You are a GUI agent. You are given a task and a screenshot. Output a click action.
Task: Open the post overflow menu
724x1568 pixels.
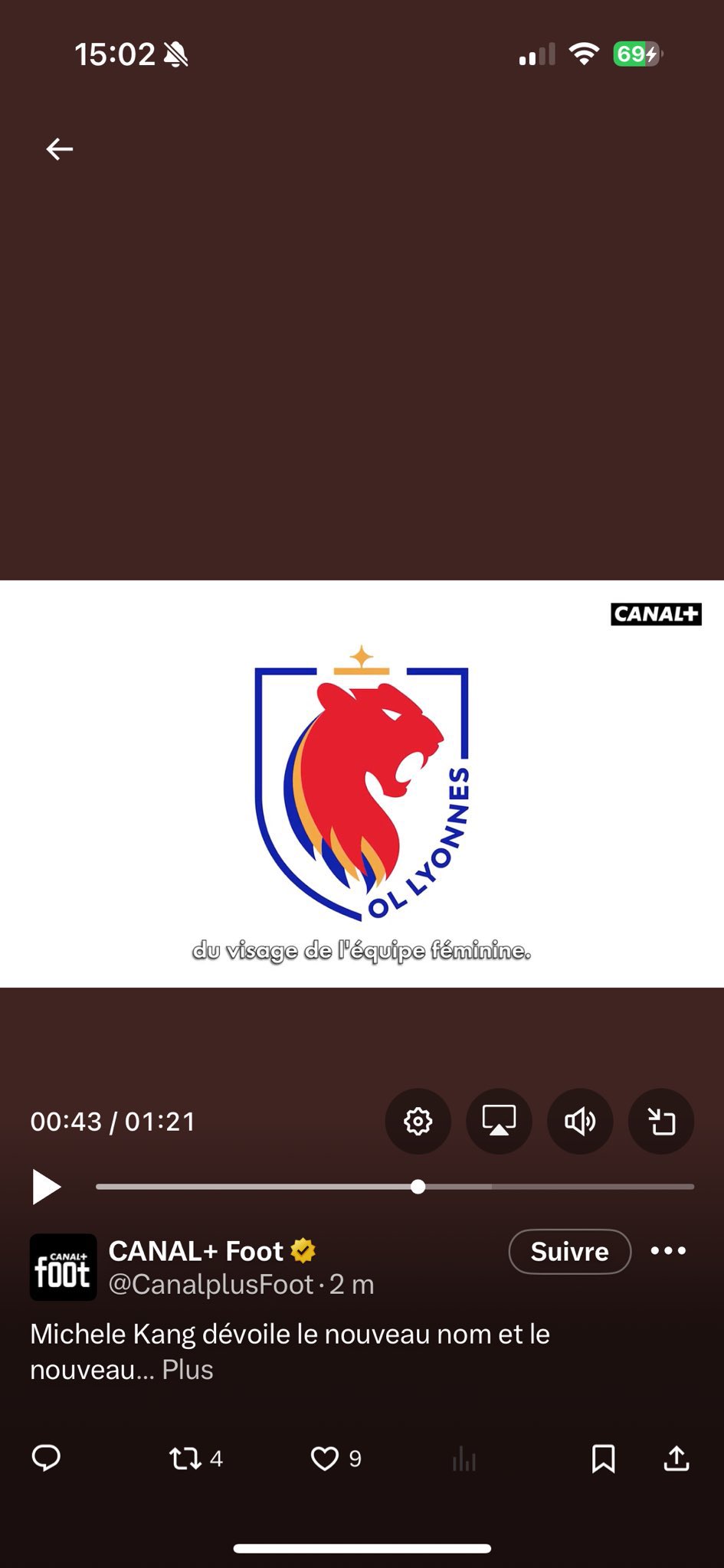coord(668,1251)
